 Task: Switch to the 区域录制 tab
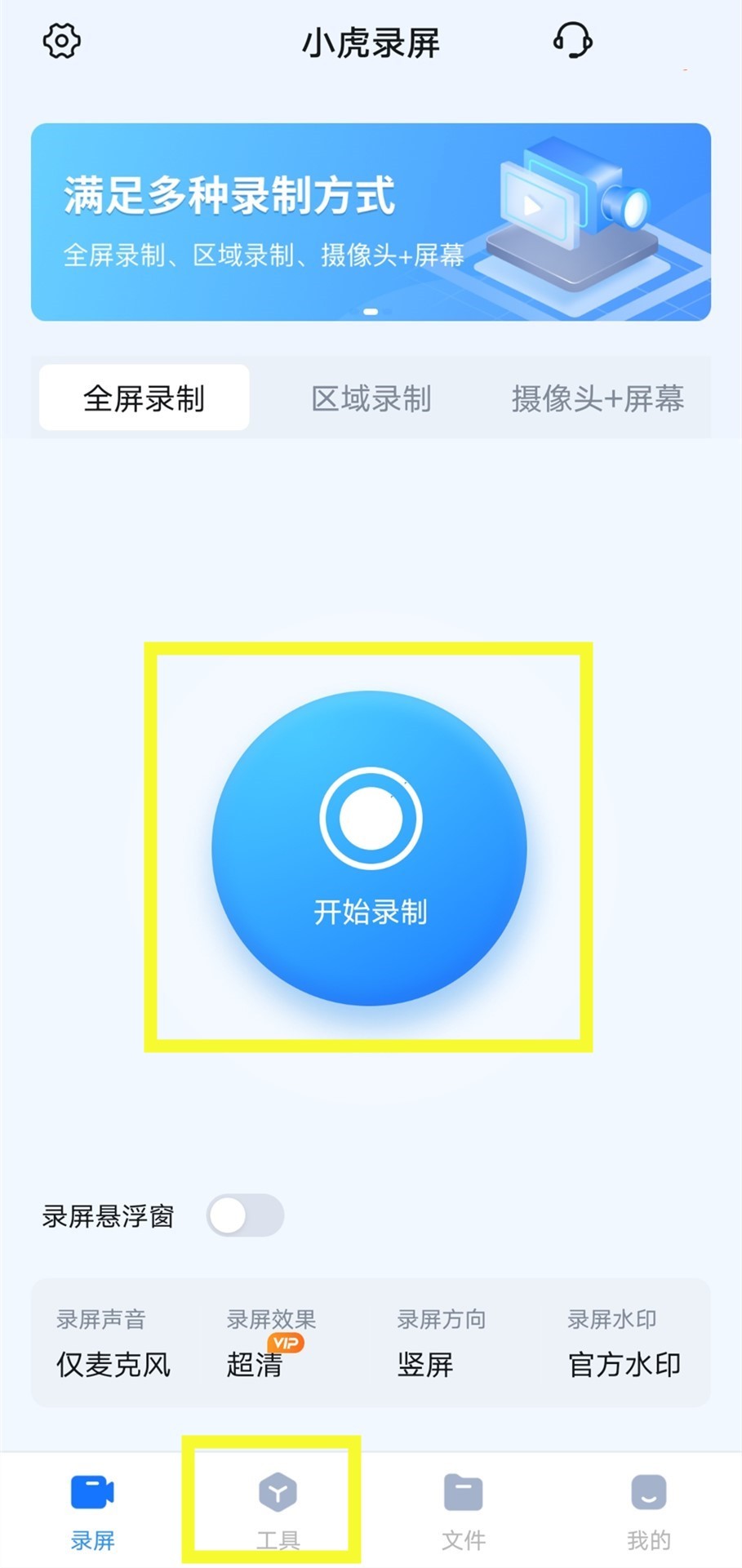tap(370, 398)
